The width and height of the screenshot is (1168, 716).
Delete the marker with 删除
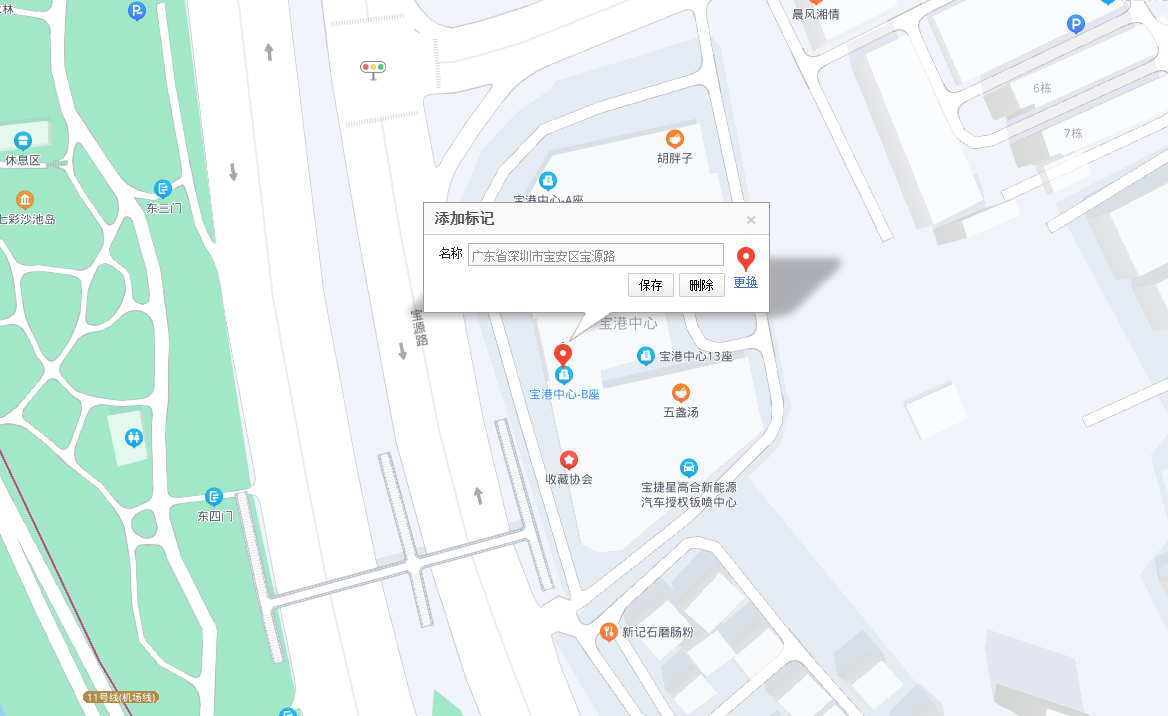click(701, 285)
